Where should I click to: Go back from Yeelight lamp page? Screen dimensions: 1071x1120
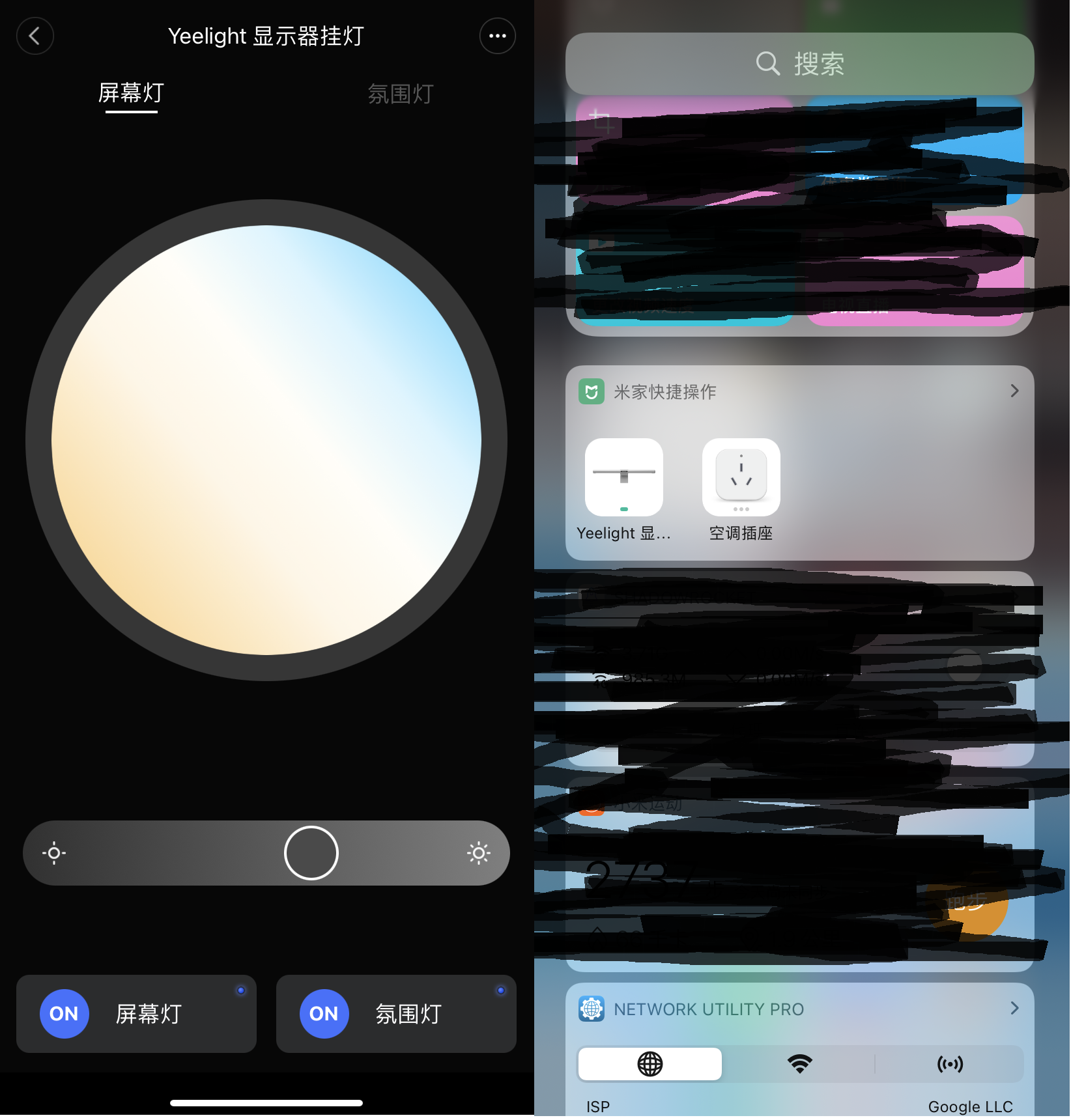[35, 36]
